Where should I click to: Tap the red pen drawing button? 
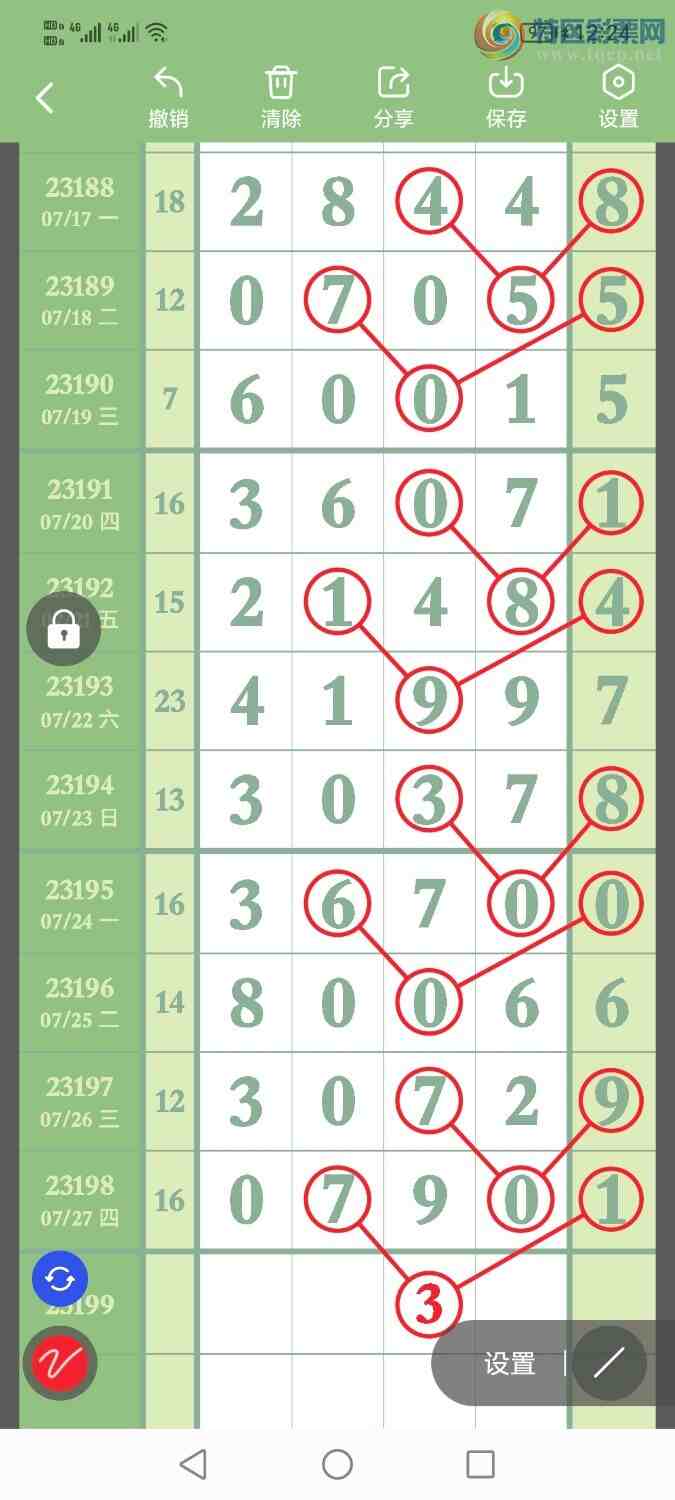[x=60, y=1362]
